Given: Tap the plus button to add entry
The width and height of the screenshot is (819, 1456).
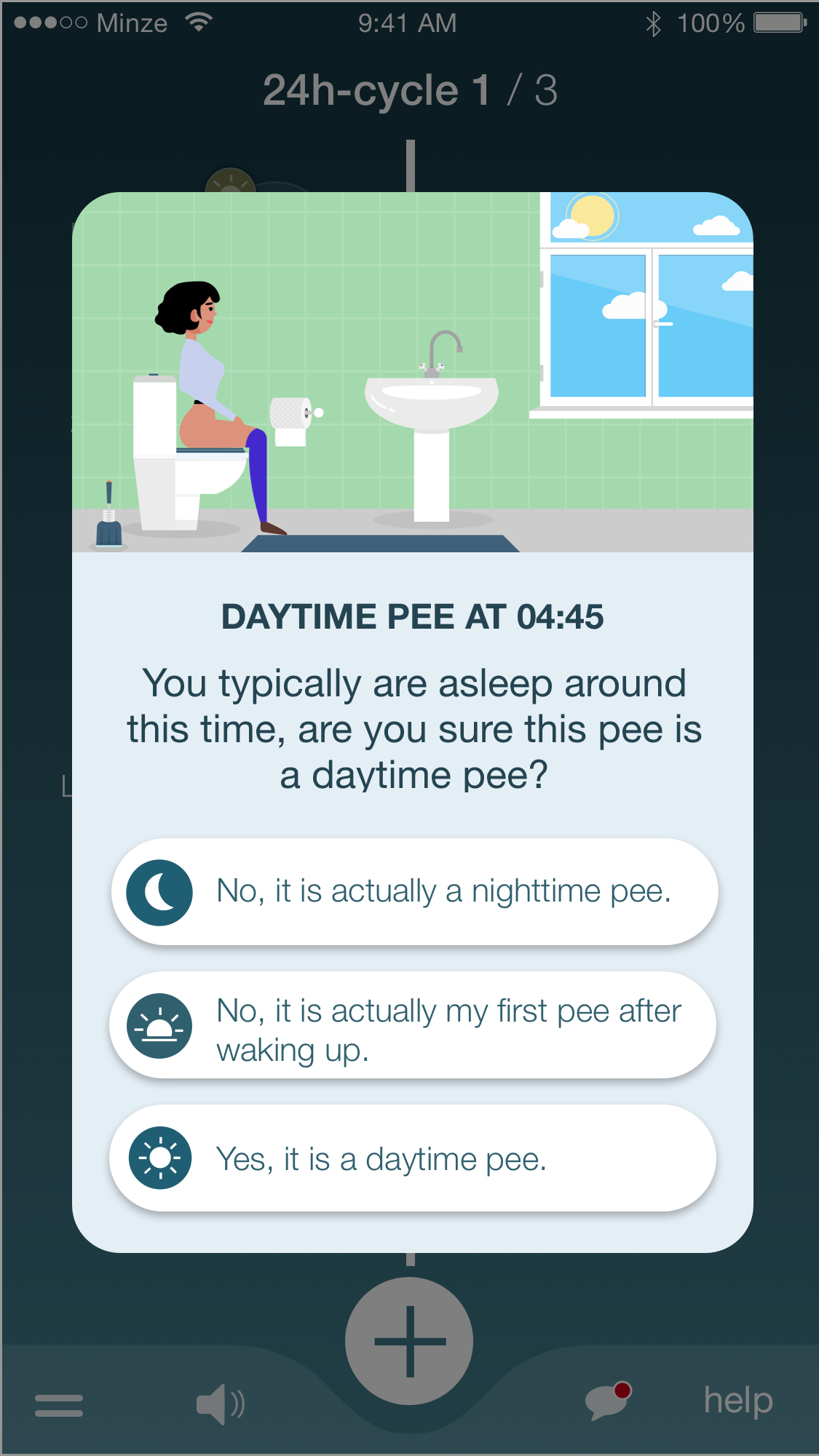Looking at the screenshot, I should pyautogui.click(x=409, y=1341).
